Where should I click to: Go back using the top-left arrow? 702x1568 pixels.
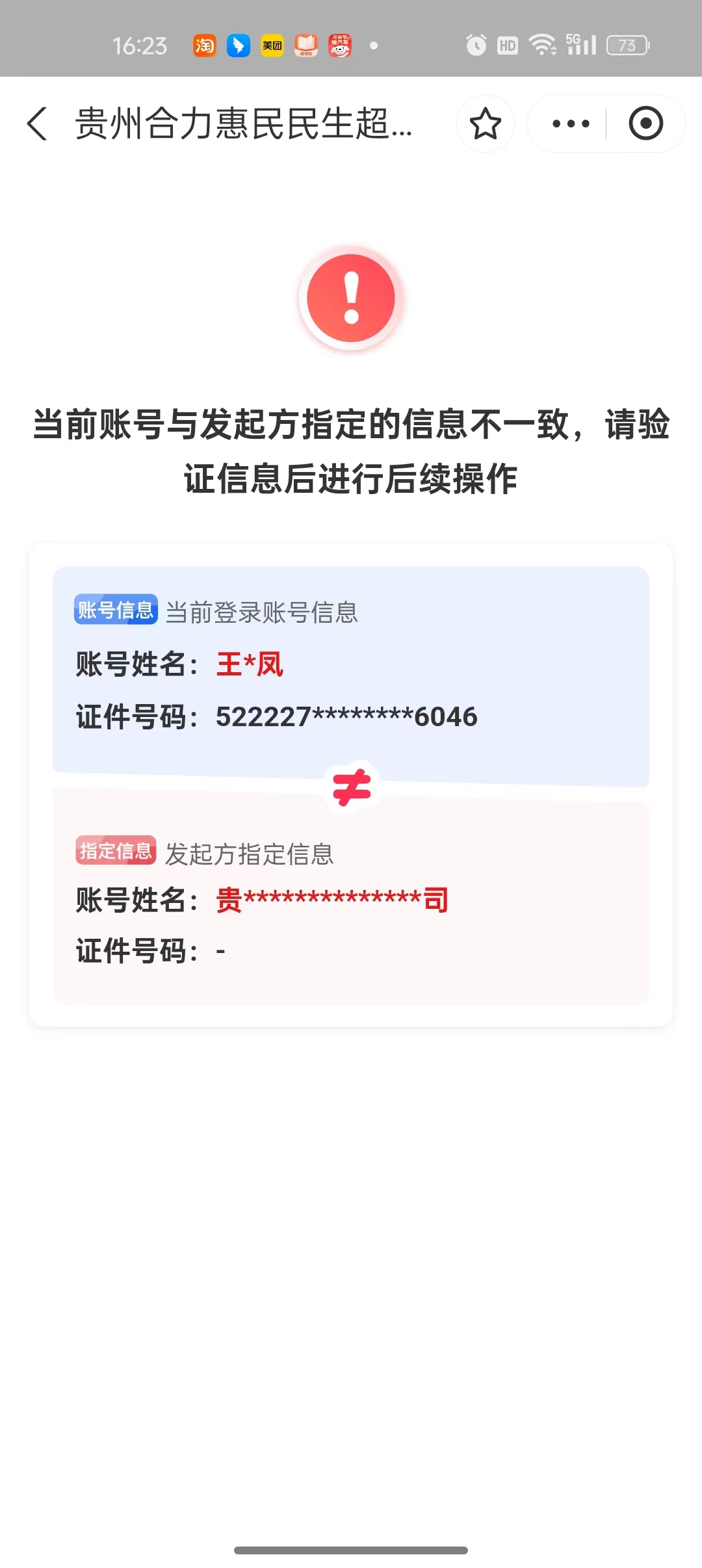(38, 124)
